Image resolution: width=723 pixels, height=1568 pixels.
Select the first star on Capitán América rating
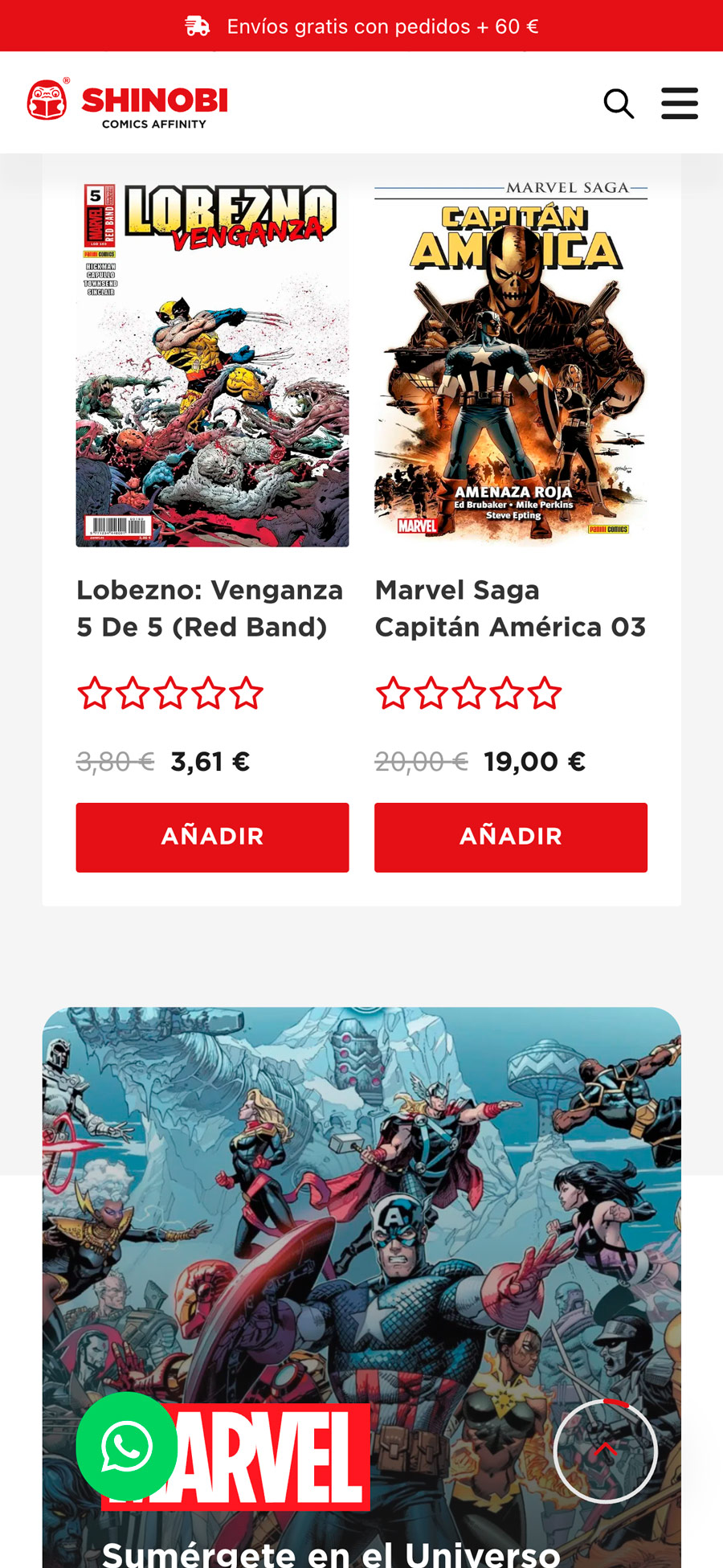coord(393,691)
